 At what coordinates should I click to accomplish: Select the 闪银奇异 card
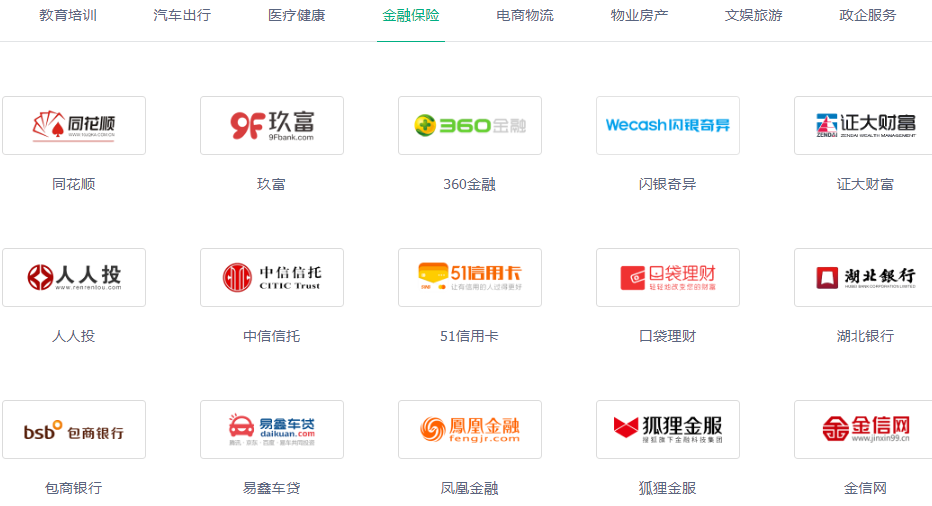click(668, 125)
